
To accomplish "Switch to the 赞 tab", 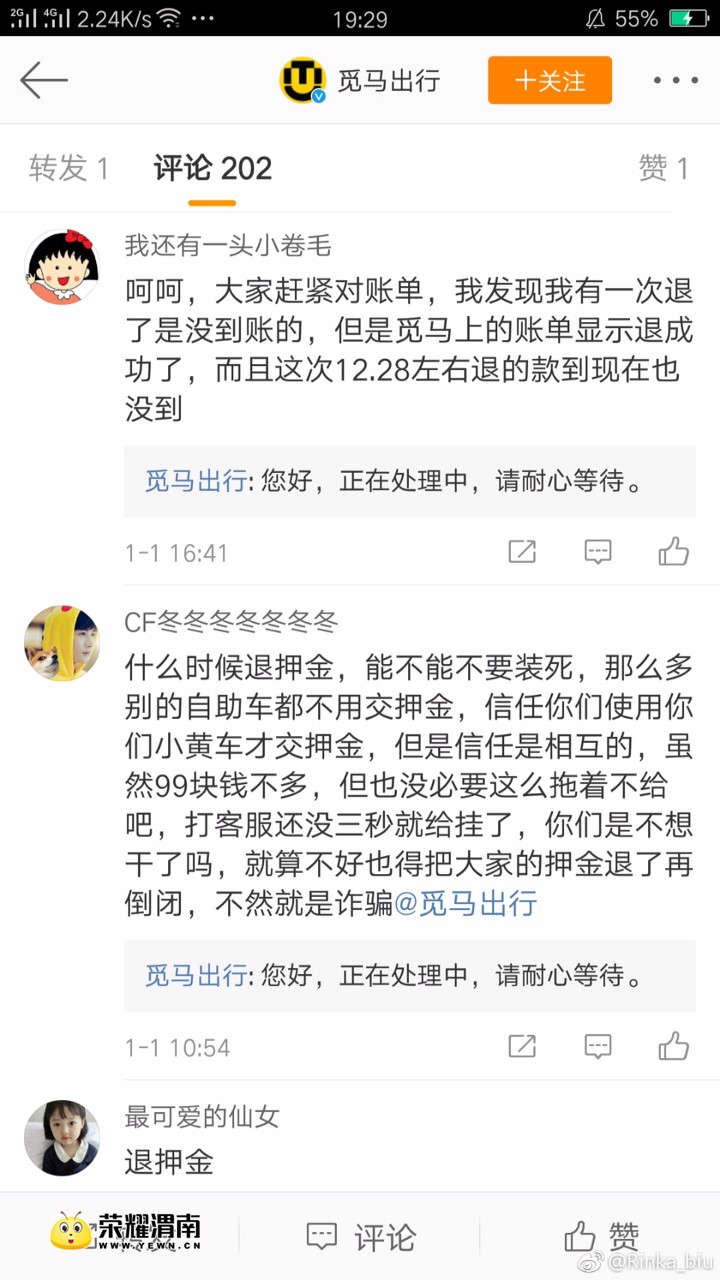I will (x=664, y=168).
